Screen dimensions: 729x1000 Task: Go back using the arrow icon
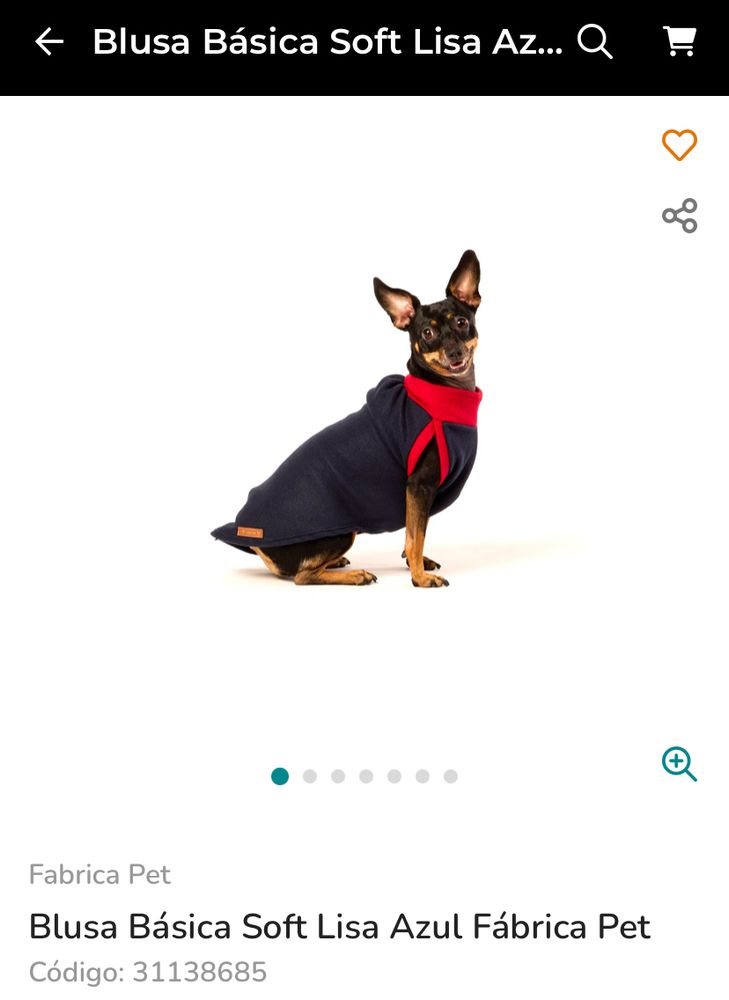click(46, 42)
